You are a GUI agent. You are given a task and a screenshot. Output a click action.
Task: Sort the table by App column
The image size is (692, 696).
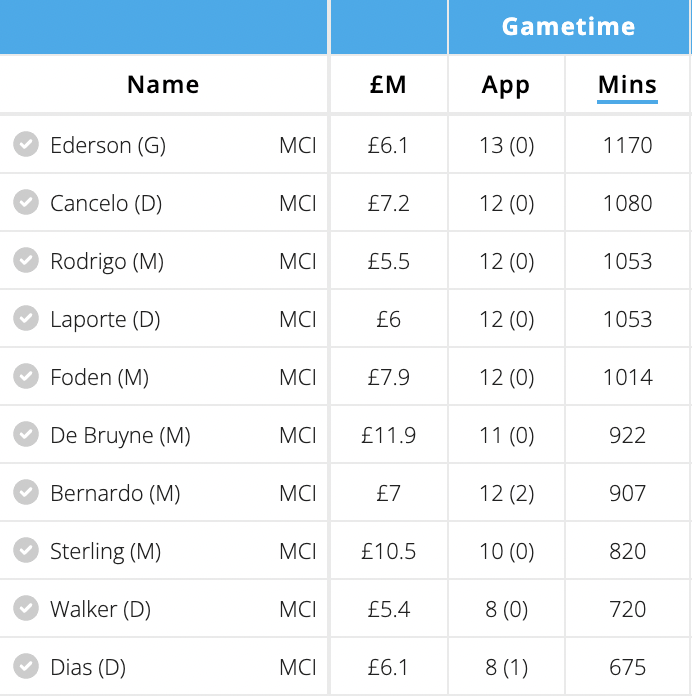(x=506, y=85)
